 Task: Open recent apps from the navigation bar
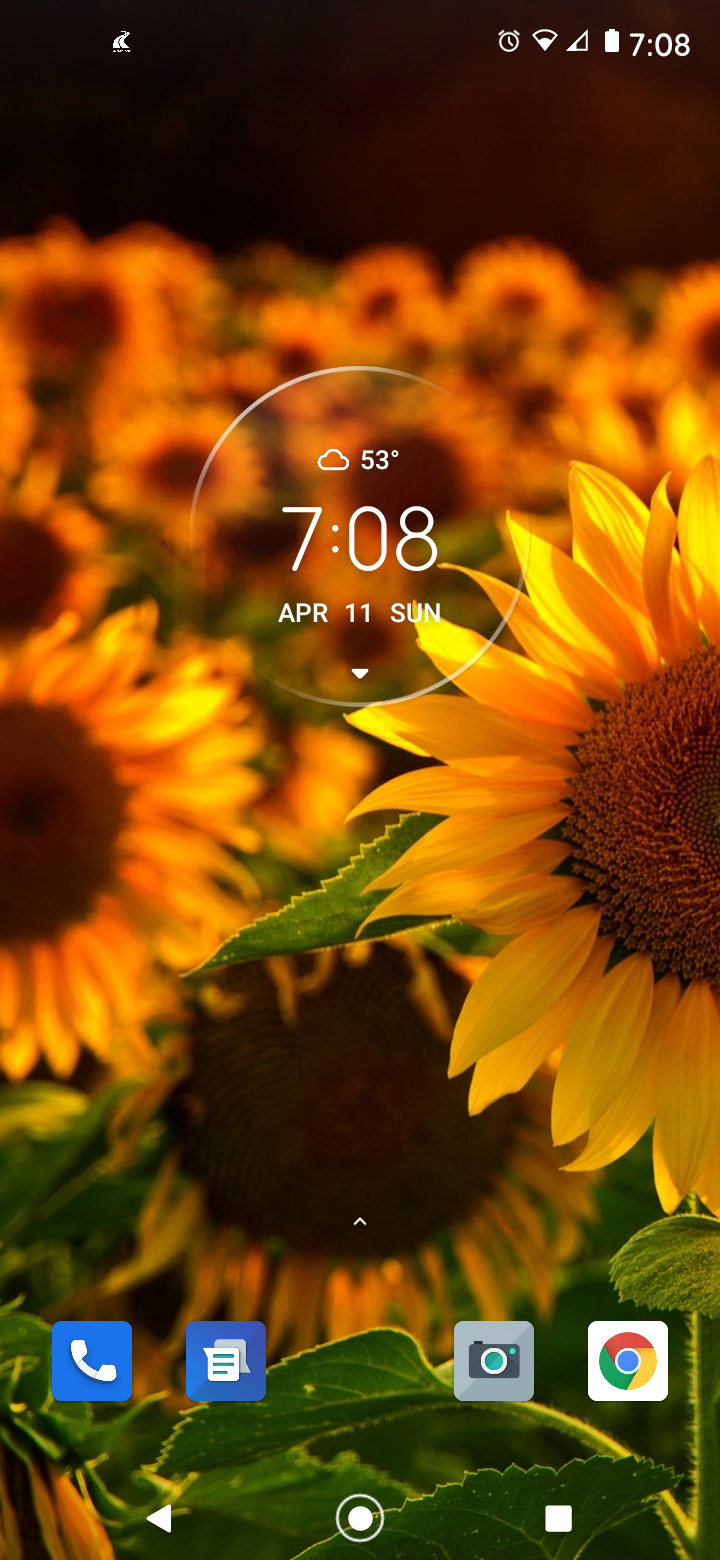558,1519
